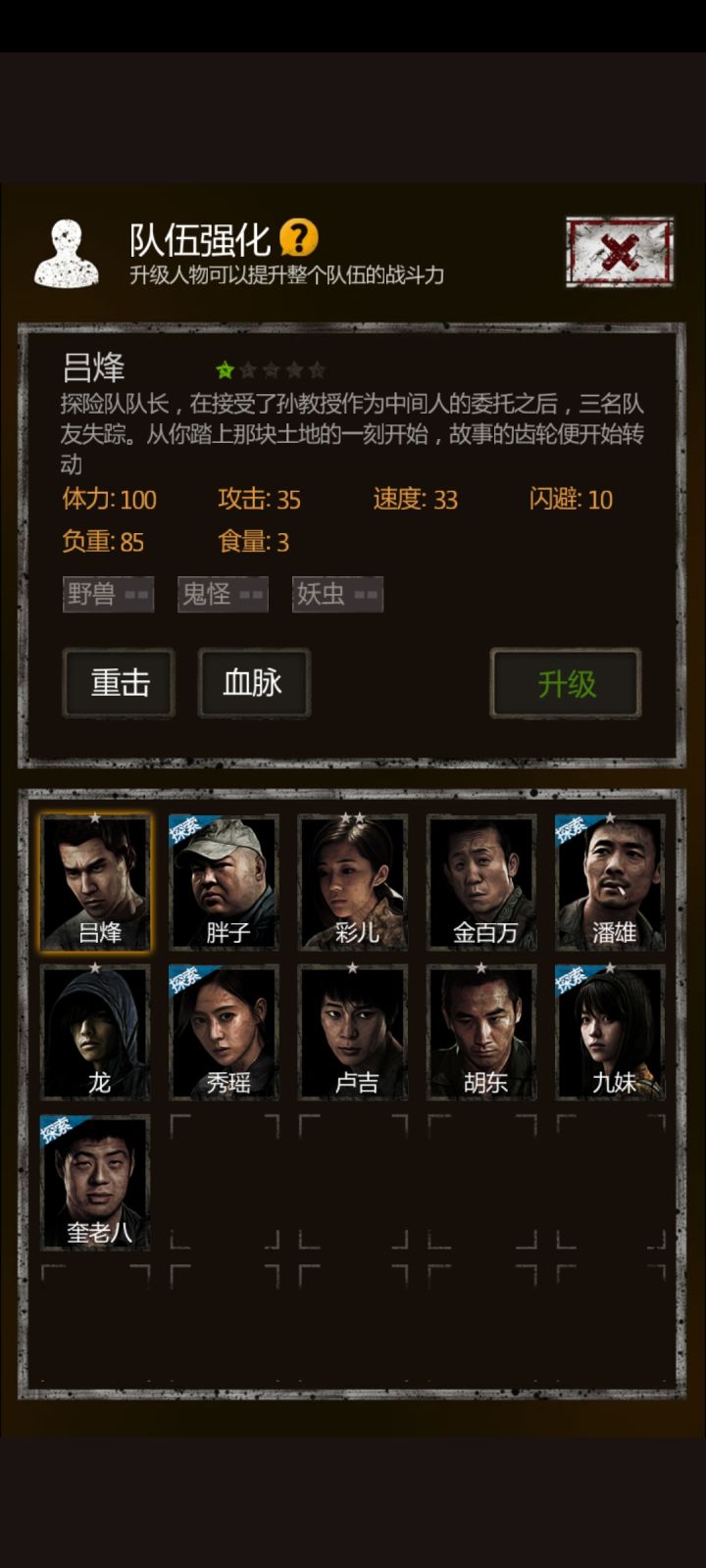Screen dimensions: 706x1568
Task: Switch to the 血脉 tab
Action: tap(254, 683)
